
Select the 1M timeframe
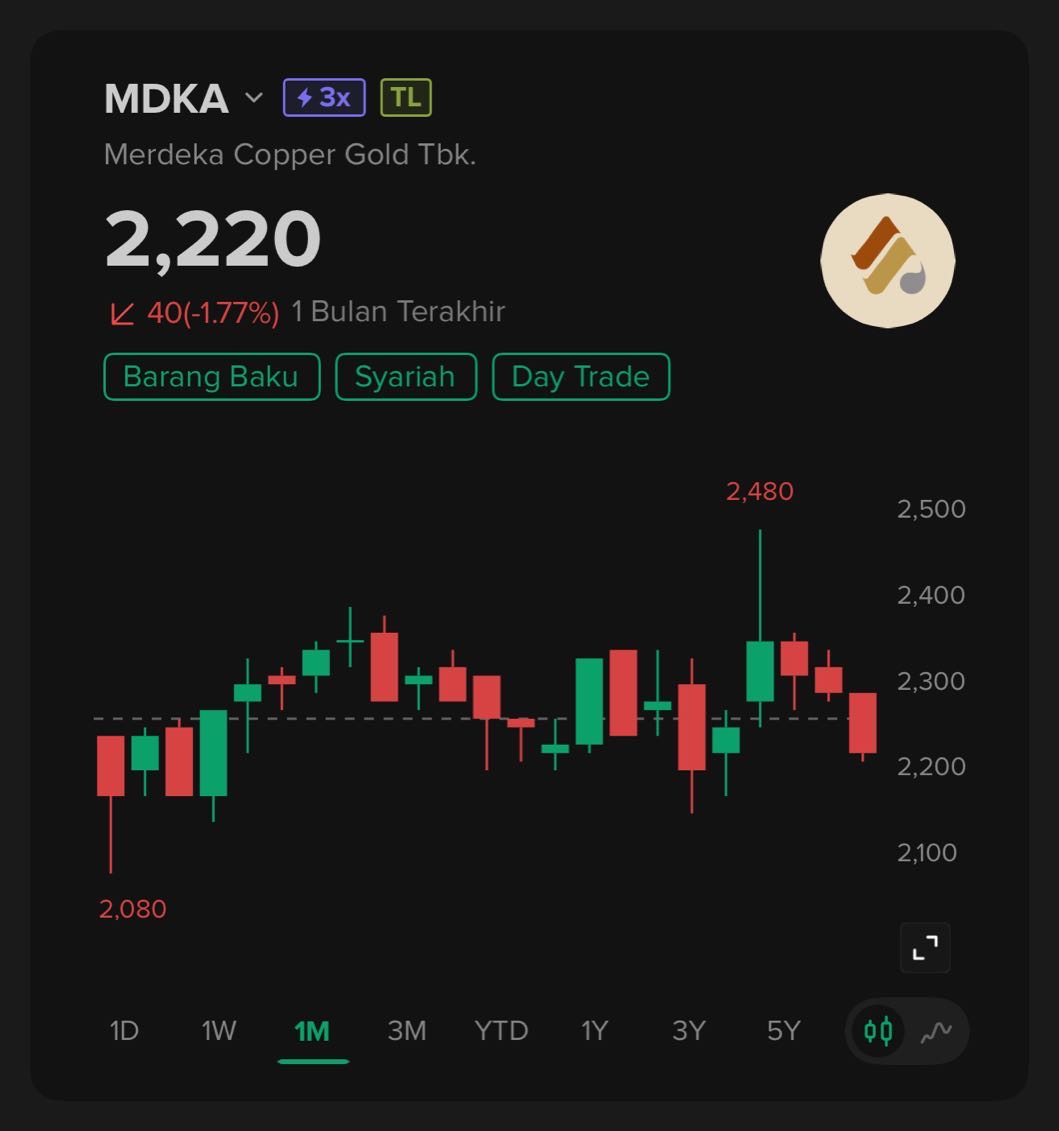coord(312,1031)
